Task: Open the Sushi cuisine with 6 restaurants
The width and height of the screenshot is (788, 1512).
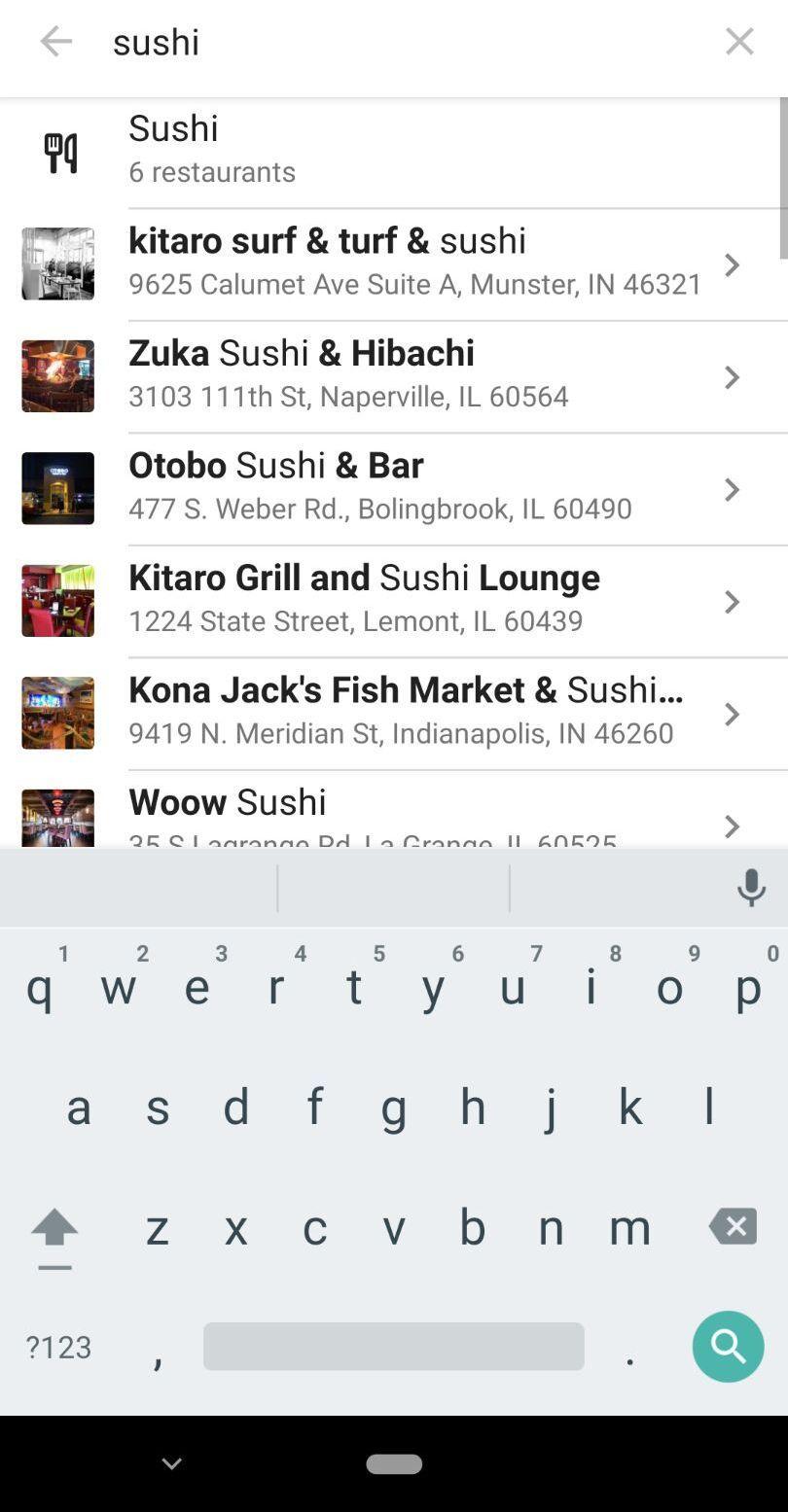Action: [389, 151]
